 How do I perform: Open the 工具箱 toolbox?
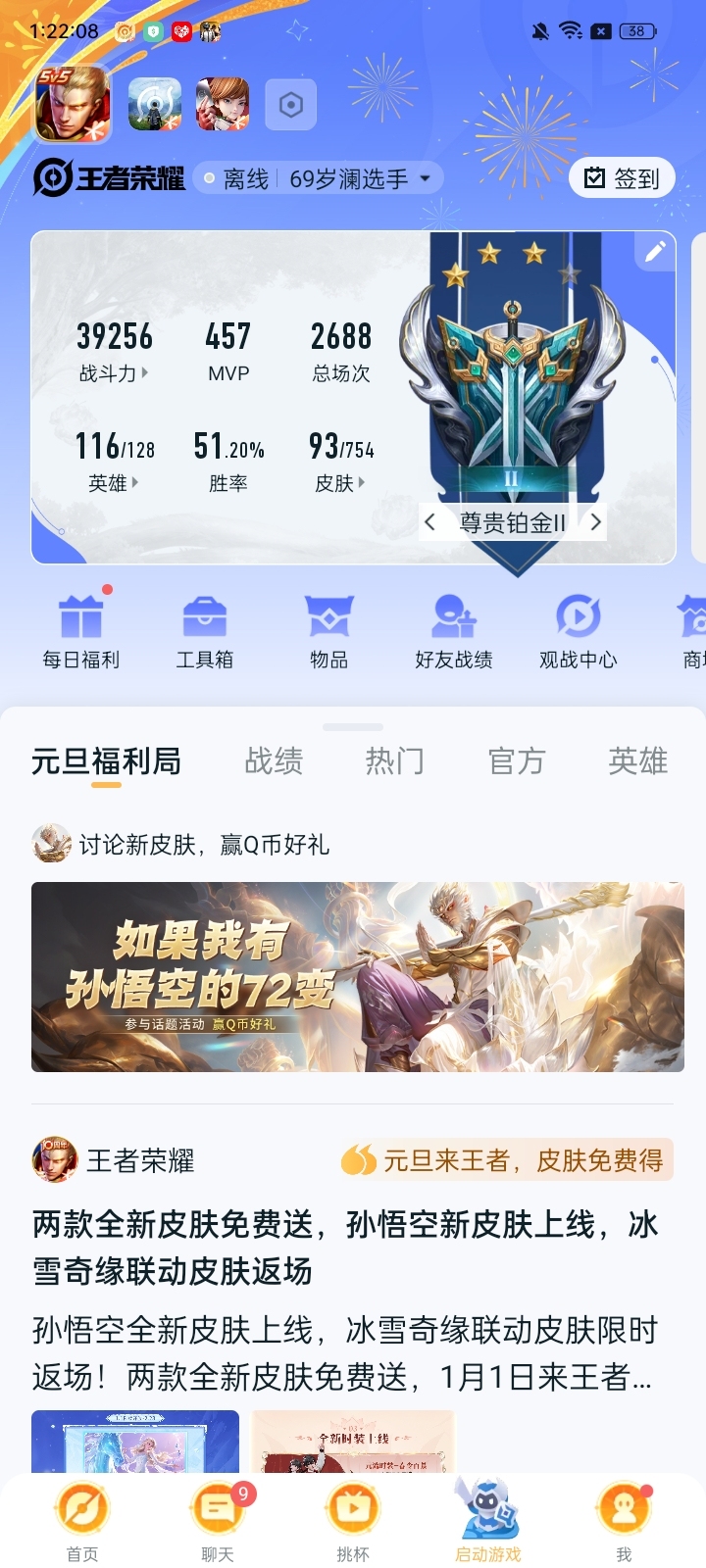(x=204, y=631)
